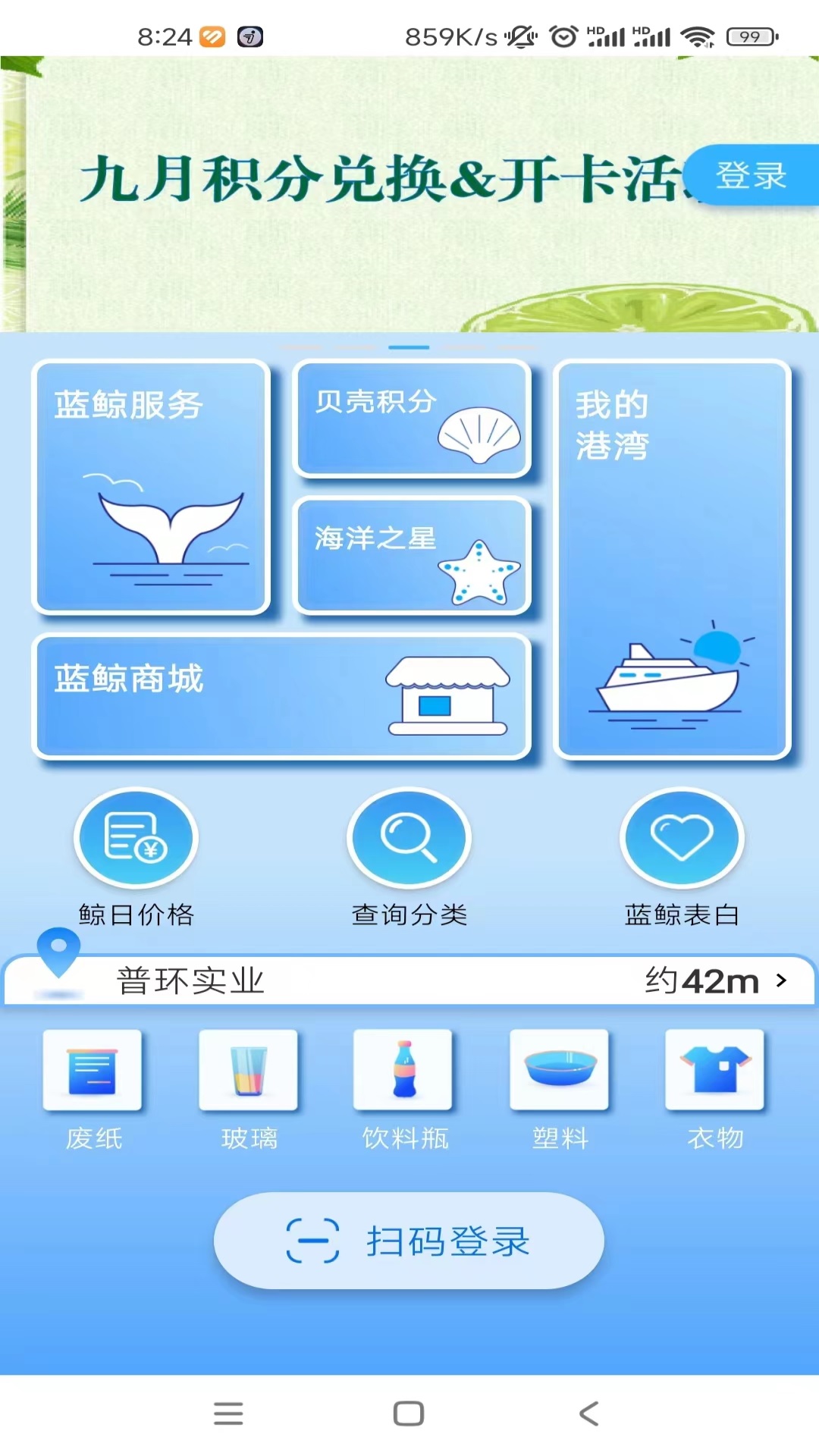The image size is (819, 1456).
Task: Open the 蓝鲸商城 mall storefront icon
Action: coord(283,695)
